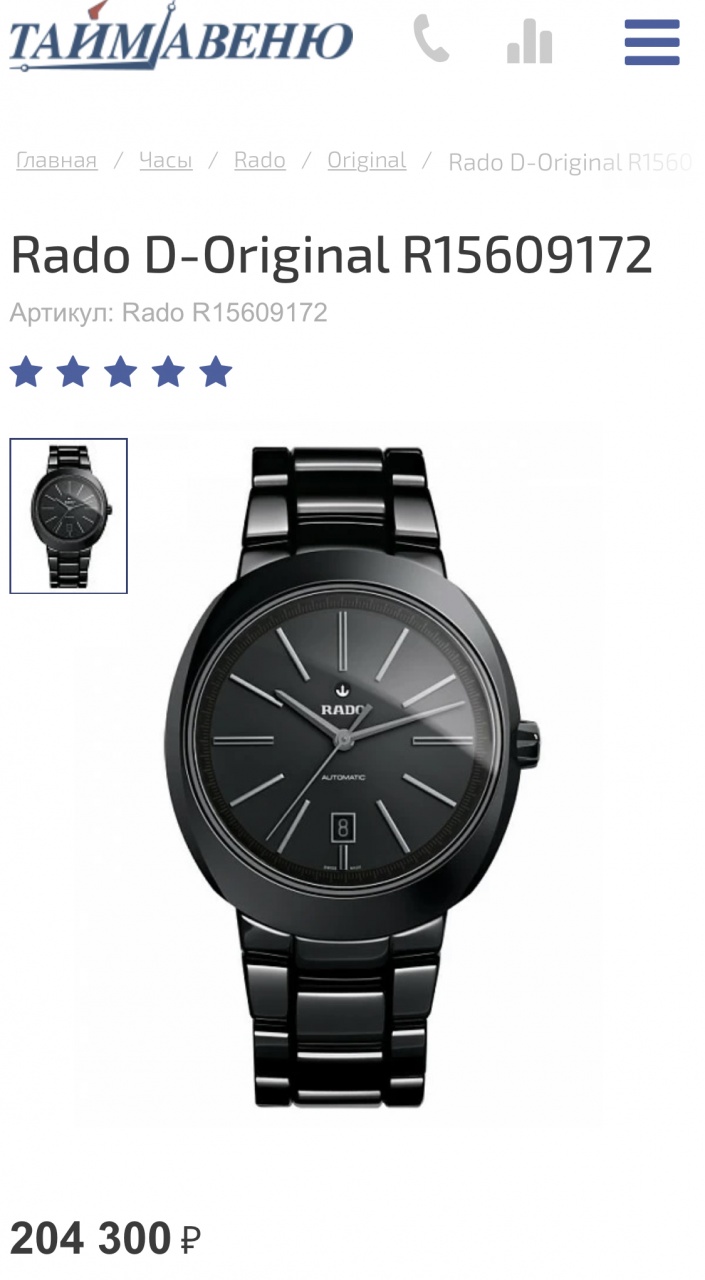The image size is (705, 1280).
Task: Tap the phone call icon
Action: [431, 40]
